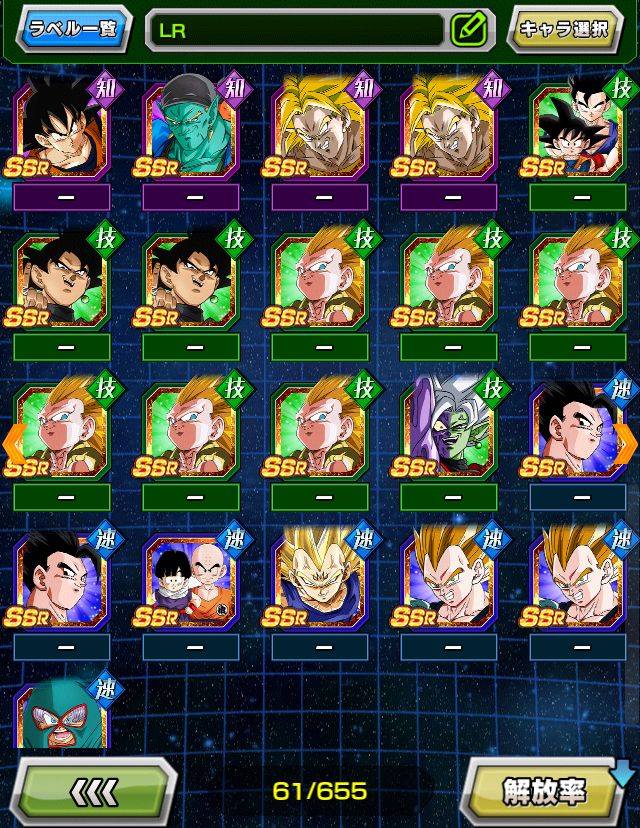The image size is (640, 828).
Task: Pick the Goku with kid Goku card
Action: pos(578,127)
